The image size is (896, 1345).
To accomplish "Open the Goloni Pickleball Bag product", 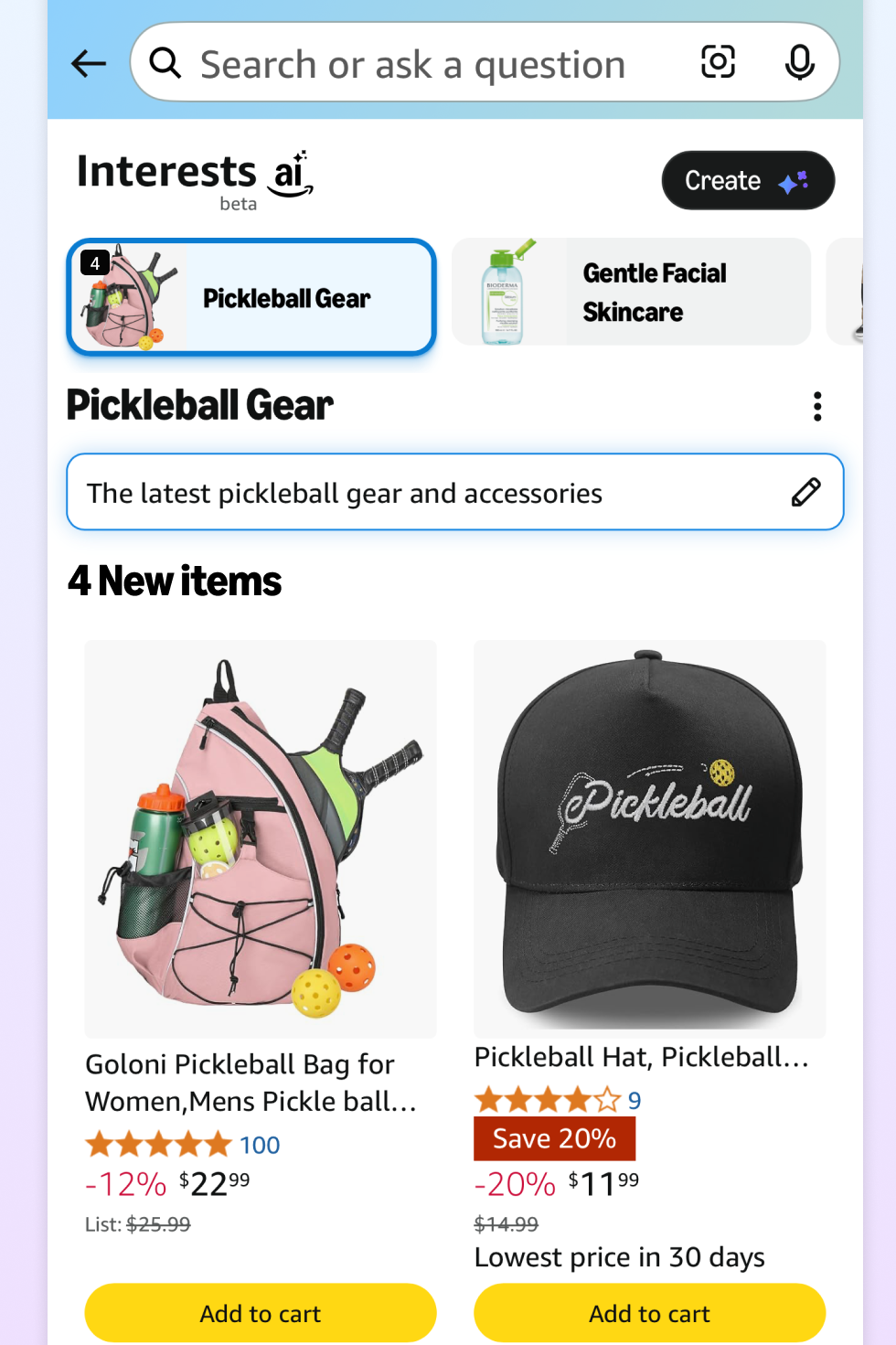I will (261, 838).
